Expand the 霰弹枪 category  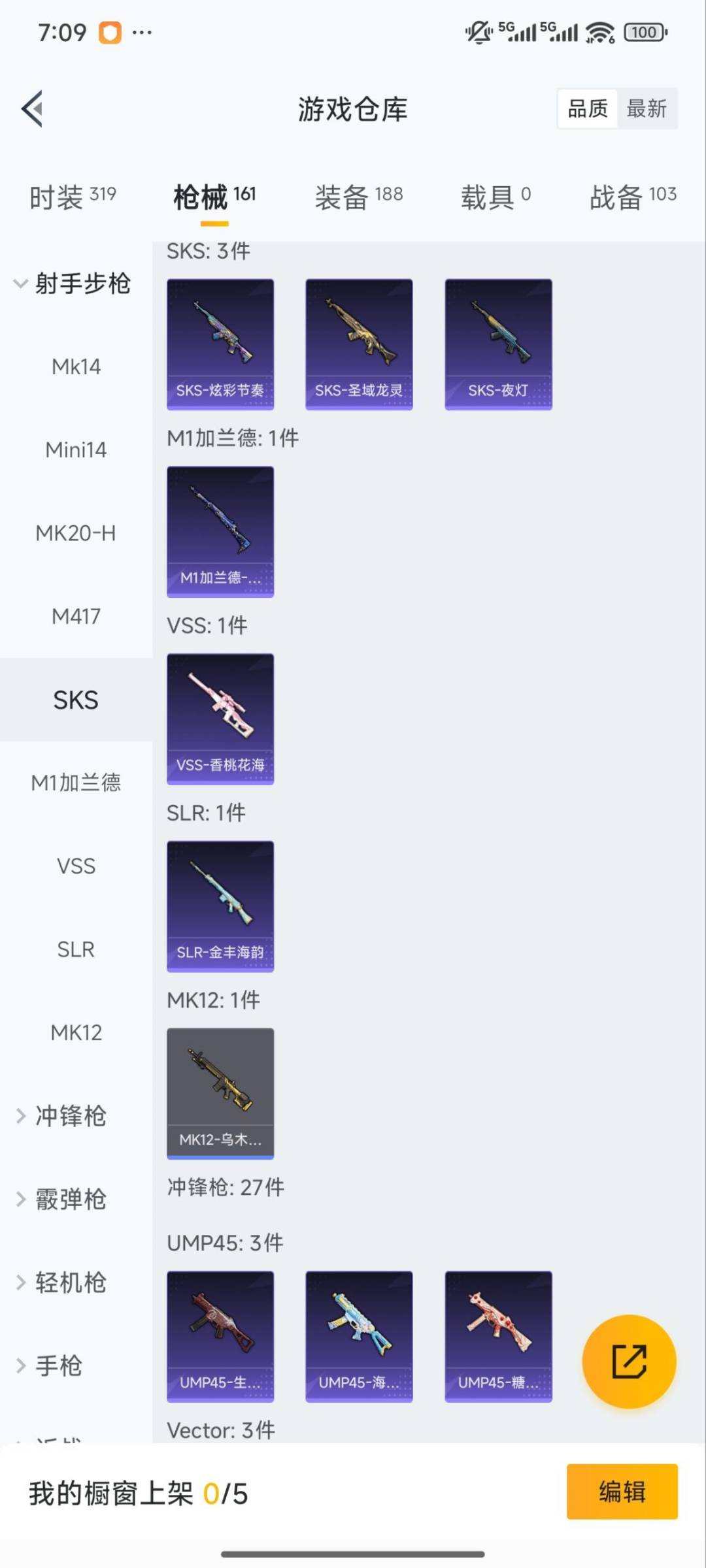[70, 1200]
